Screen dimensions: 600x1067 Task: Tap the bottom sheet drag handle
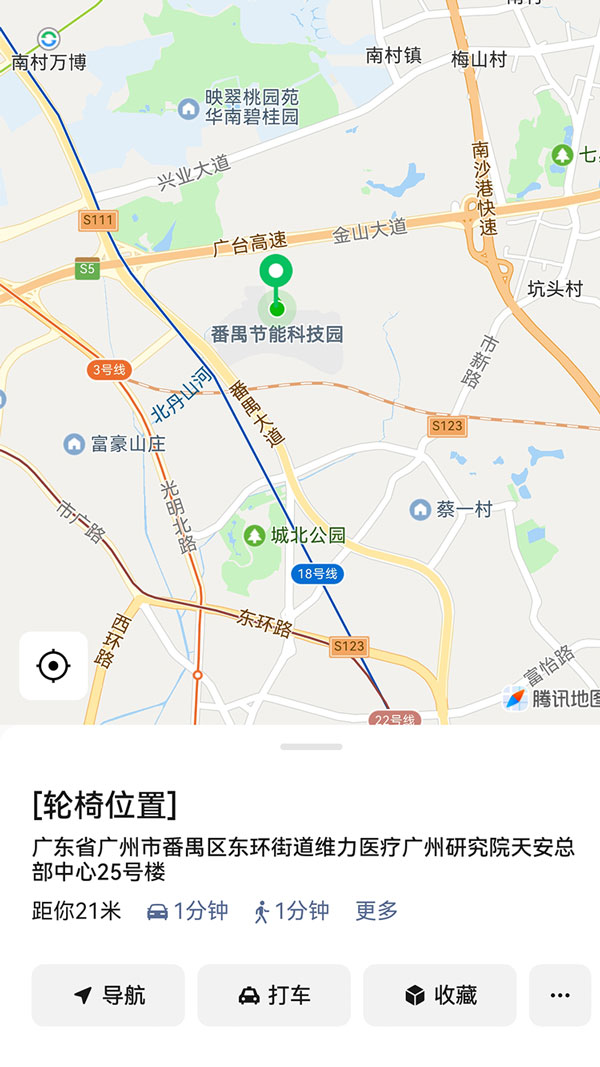(x=311, y=746)
